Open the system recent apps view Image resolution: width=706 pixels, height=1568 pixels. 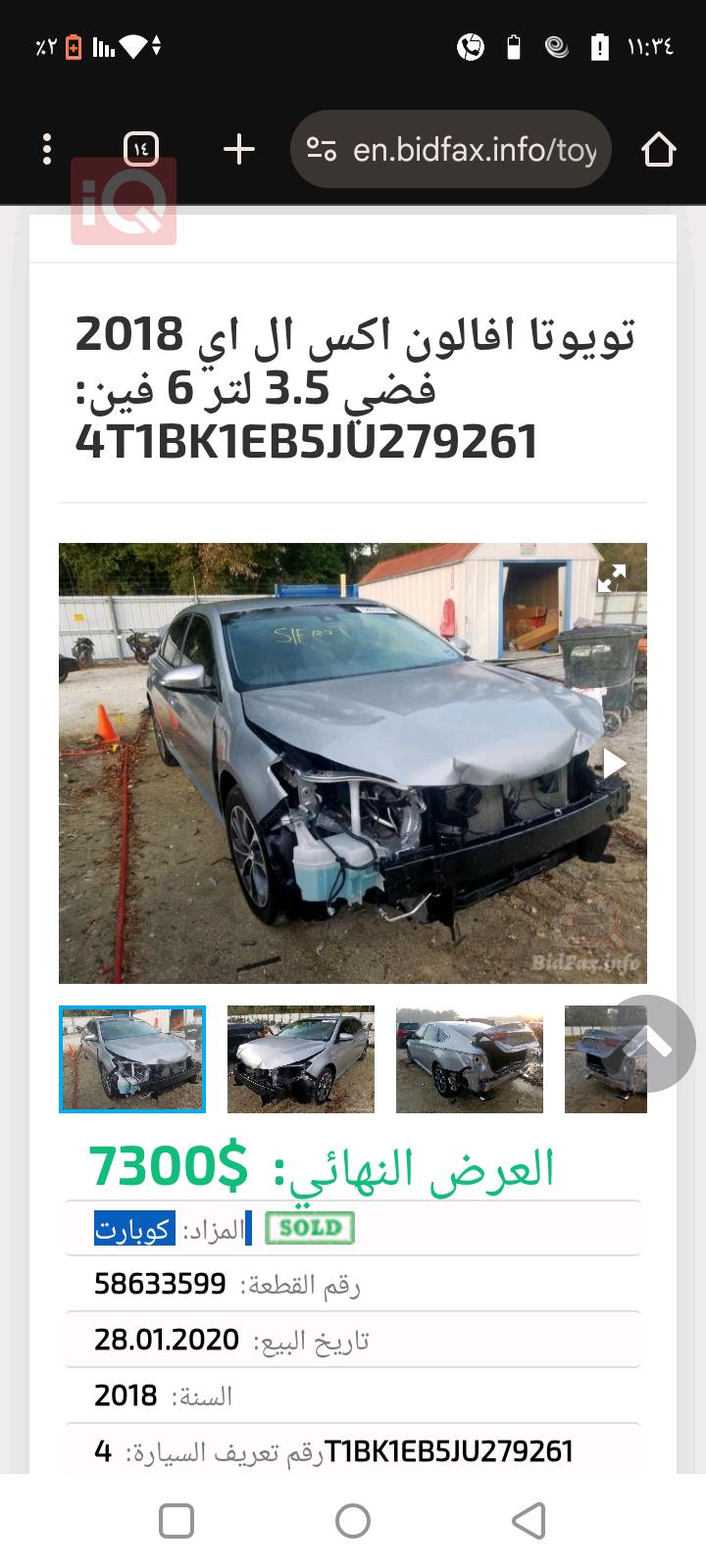click(176, 1521)
